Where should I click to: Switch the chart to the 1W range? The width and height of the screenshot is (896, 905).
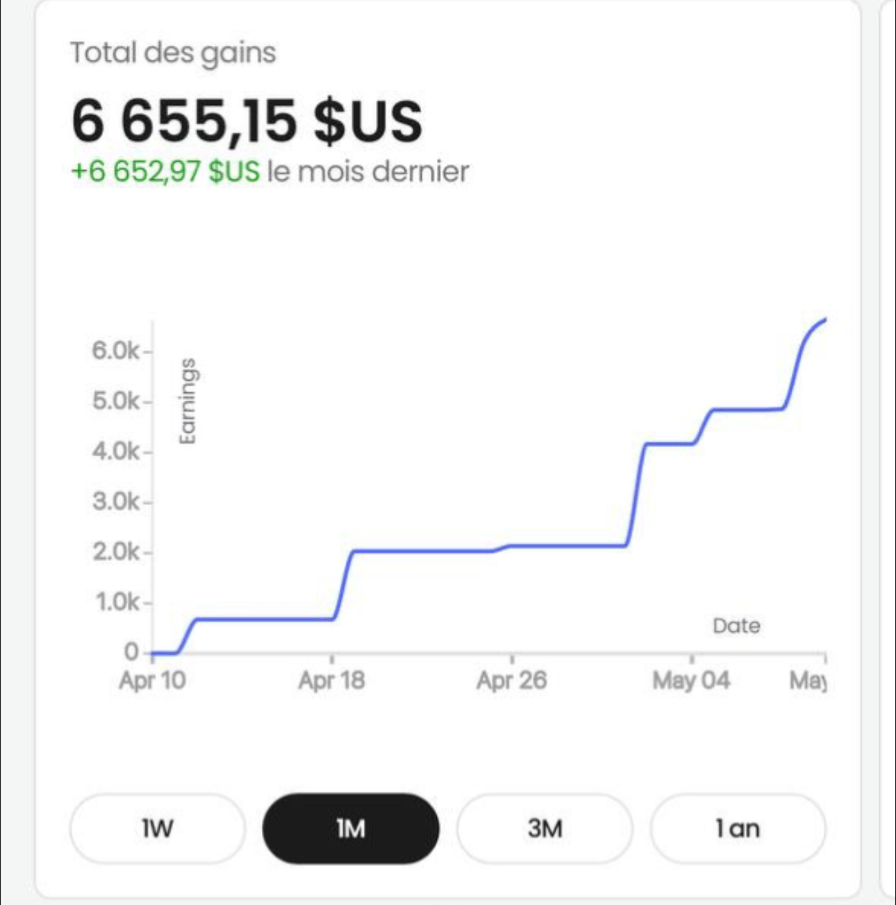(157, 828)
